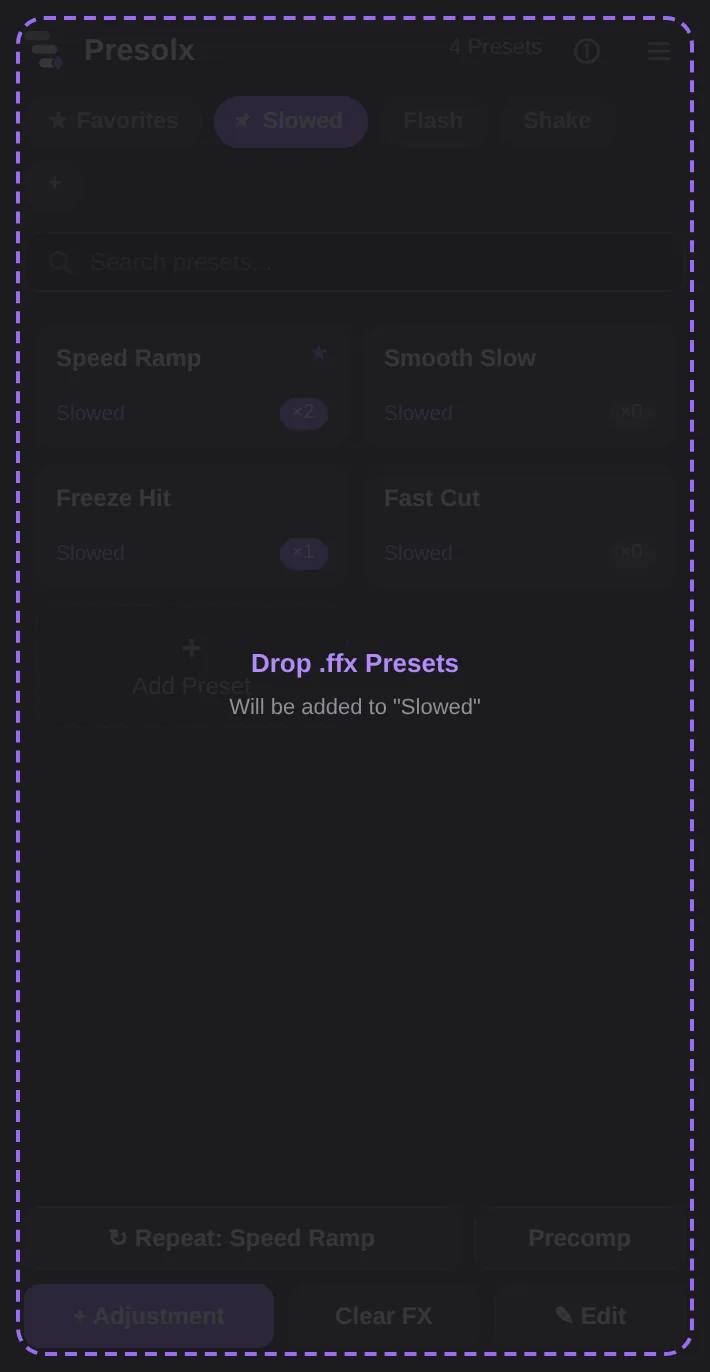Screen dimensions: 710x1372
Task: Tap Clear FX
Action: tap(384, 1316)
